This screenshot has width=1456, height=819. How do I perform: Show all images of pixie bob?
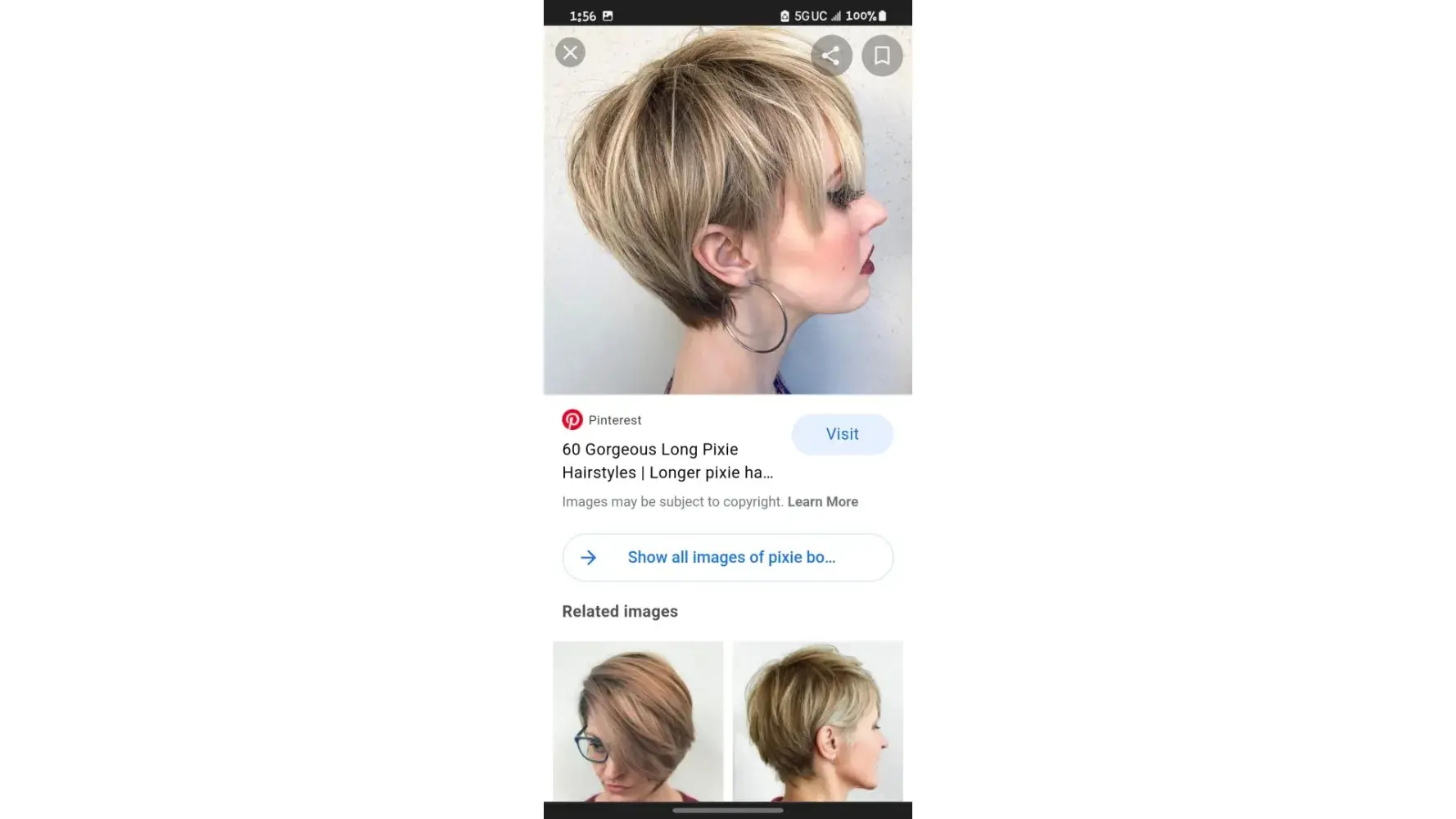pos(727,558)
